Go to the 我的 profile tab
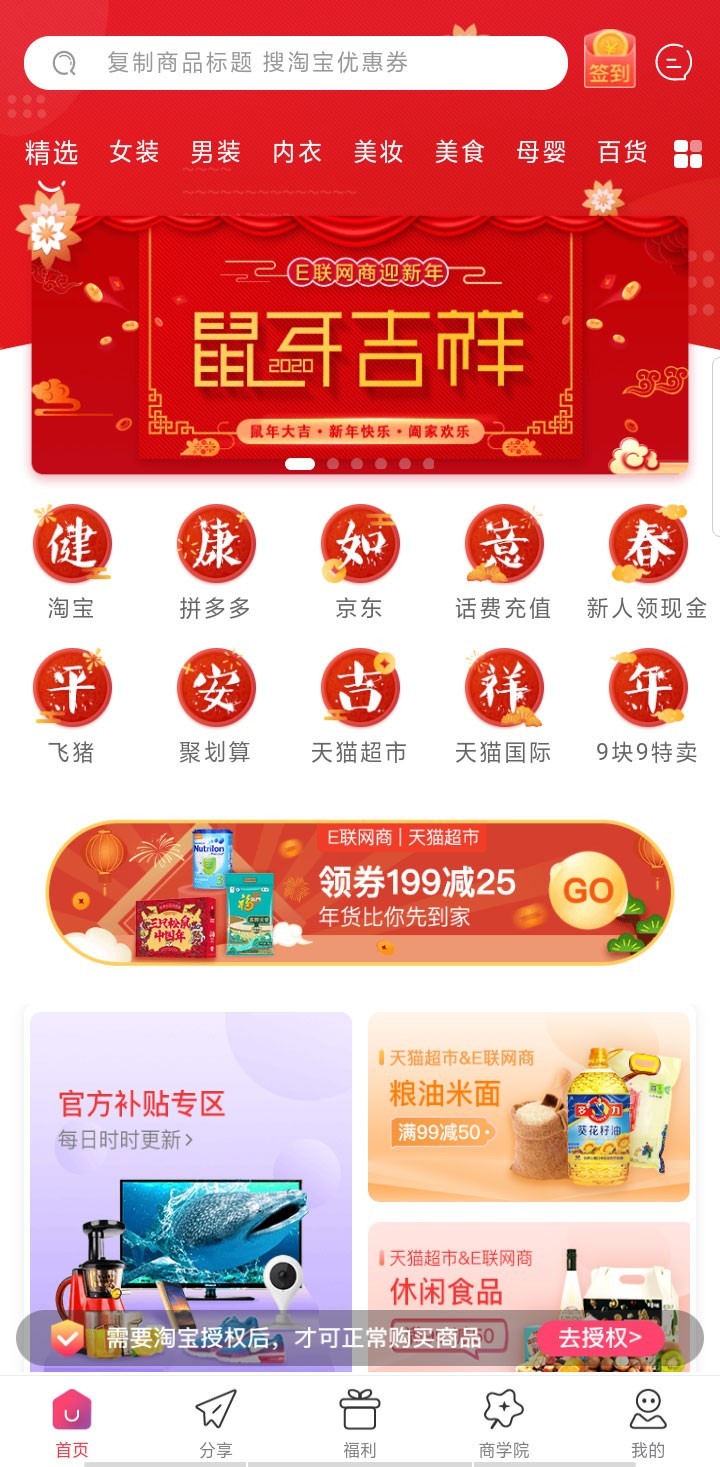This screenshot has width=720, height=1467. pos(647,1422)
